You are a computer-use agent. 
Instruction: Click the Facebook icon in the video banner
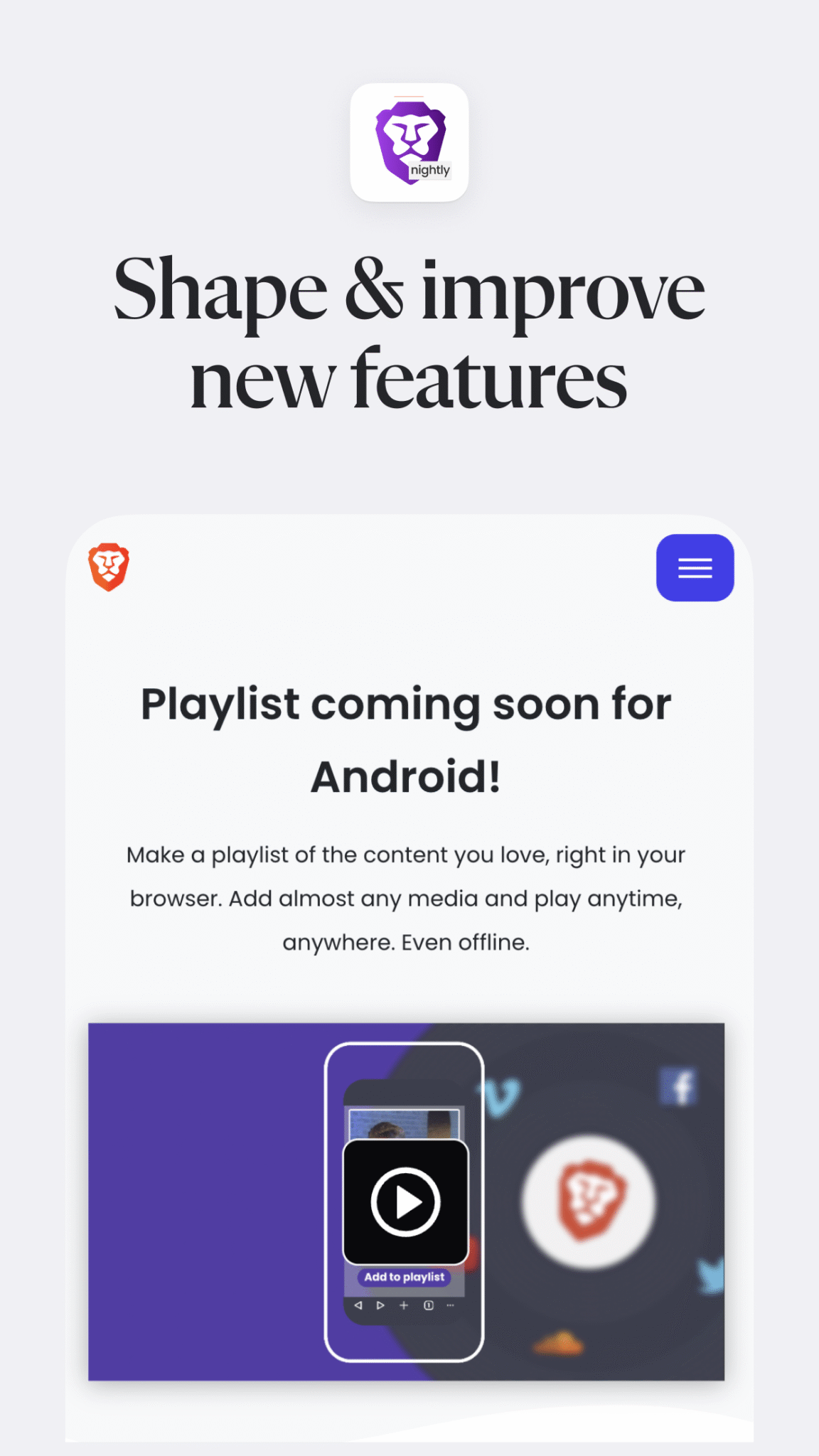tap(681, 1086)
